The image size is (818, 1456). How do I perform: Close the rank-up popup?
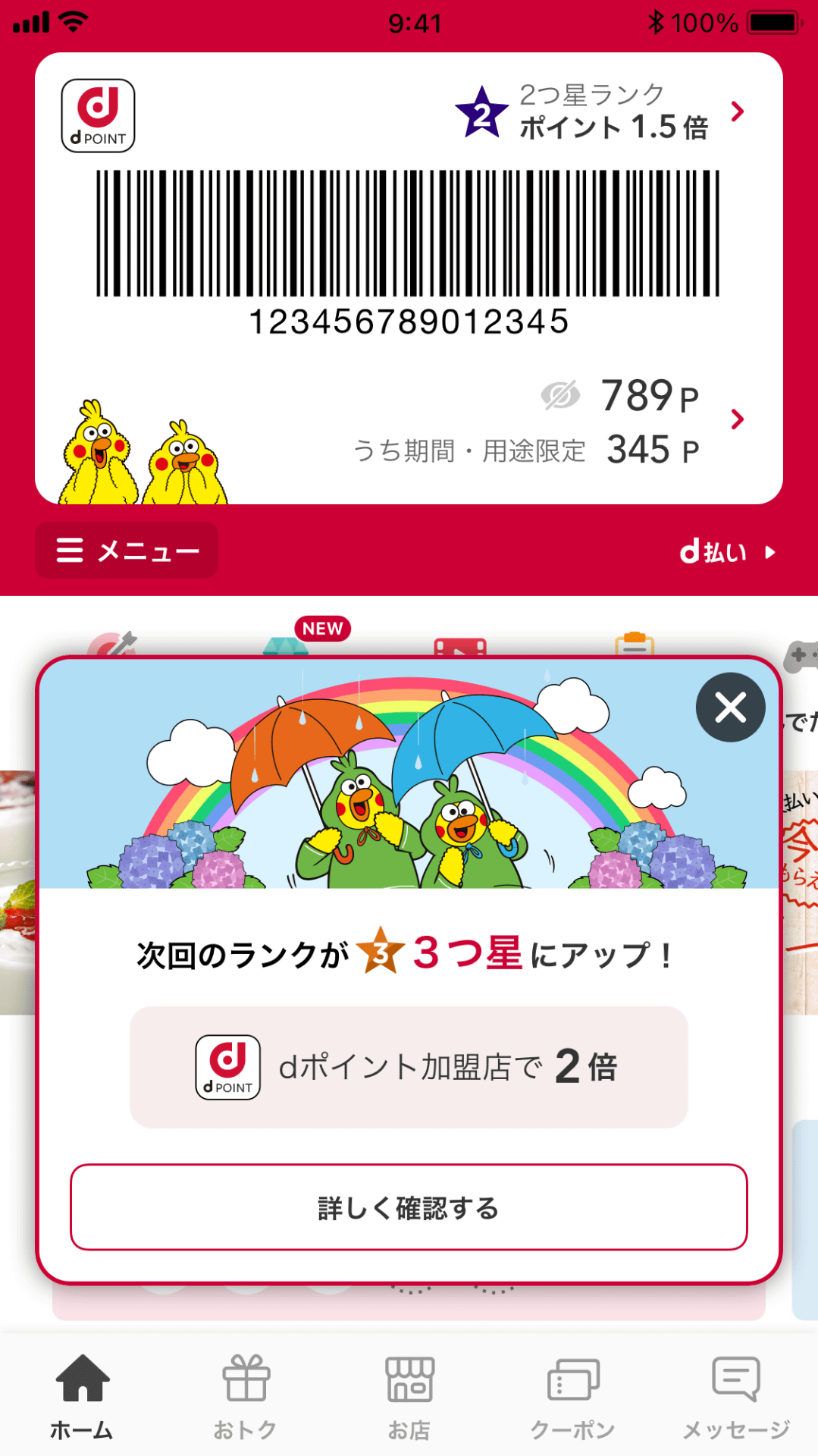point(729,707)
